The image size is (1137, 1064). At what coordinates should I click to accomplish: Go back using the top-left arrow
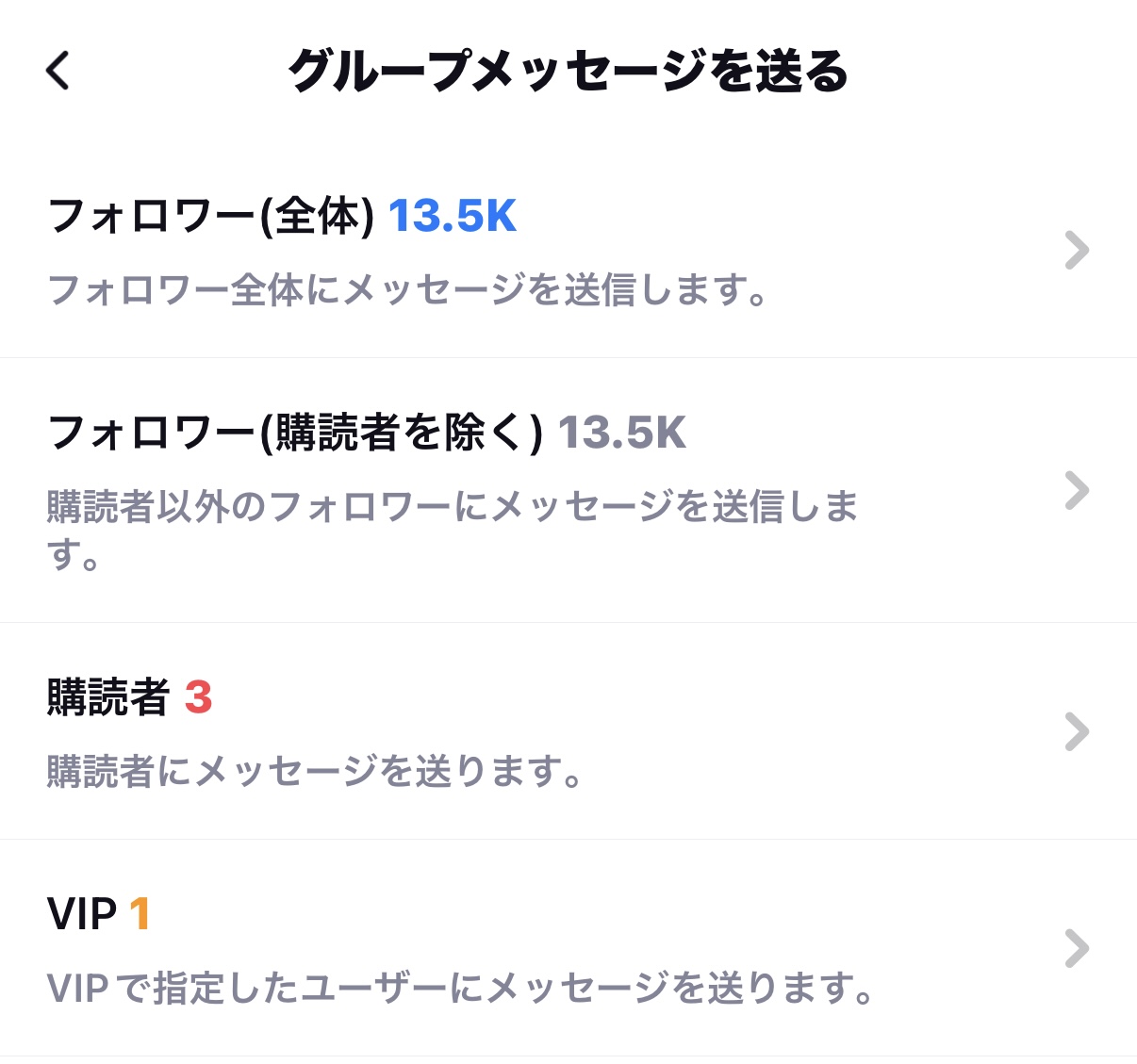[58, 71]
